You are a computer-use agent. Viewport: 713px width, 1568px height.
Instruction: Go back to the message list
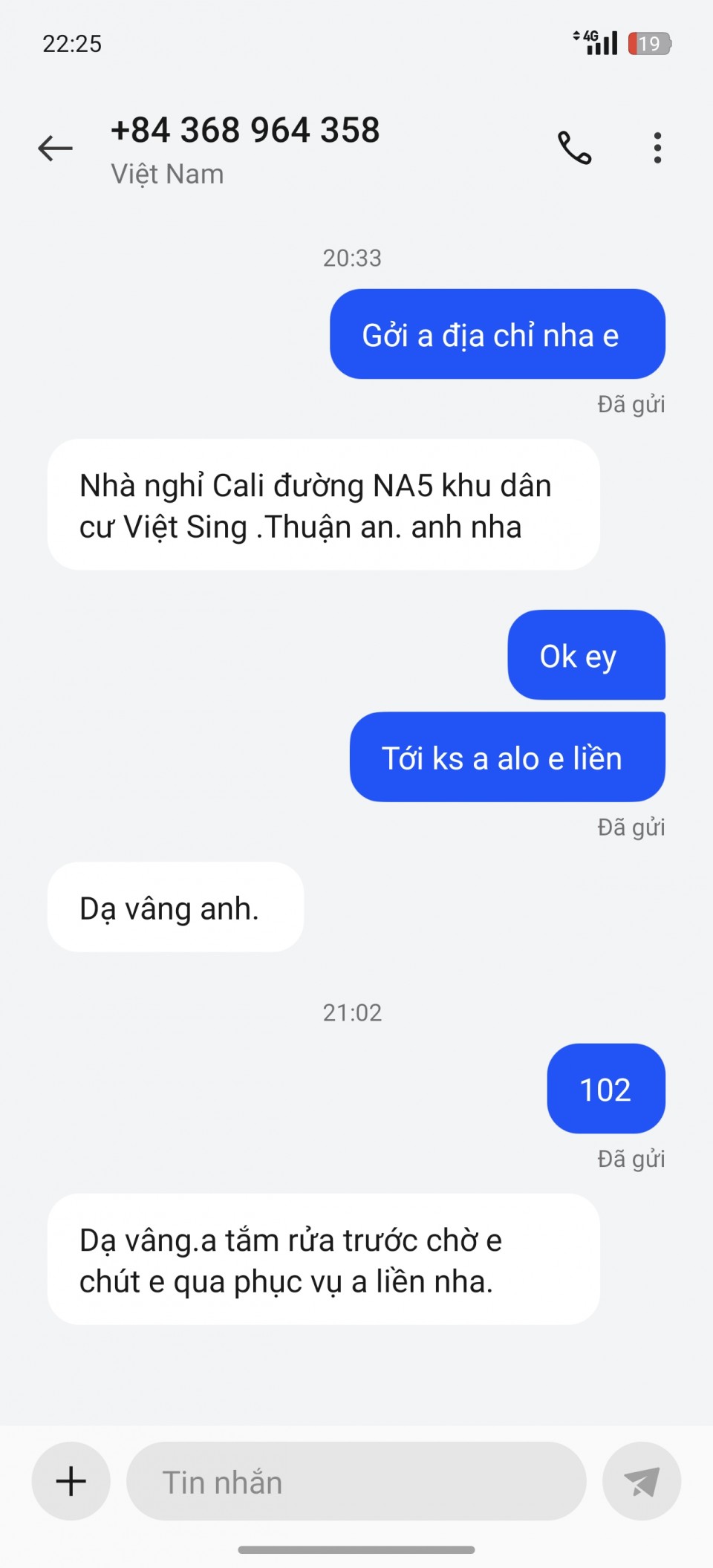[x=56, y=149]
